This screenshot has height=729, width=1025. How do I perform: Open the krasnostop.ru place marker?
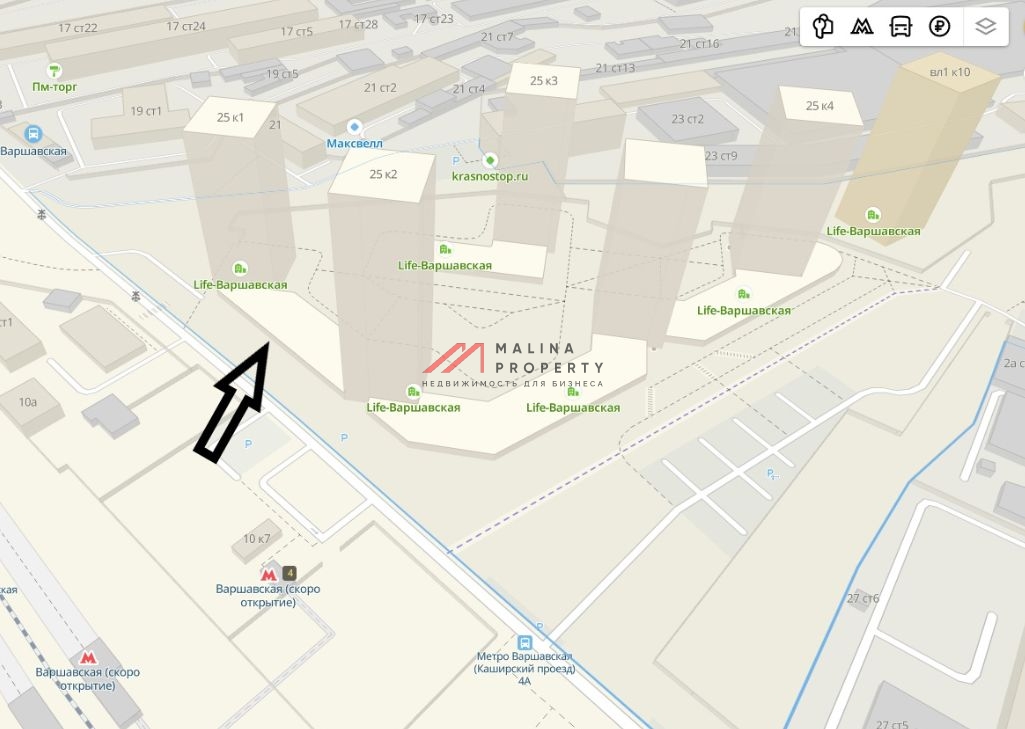coord(490,160)
